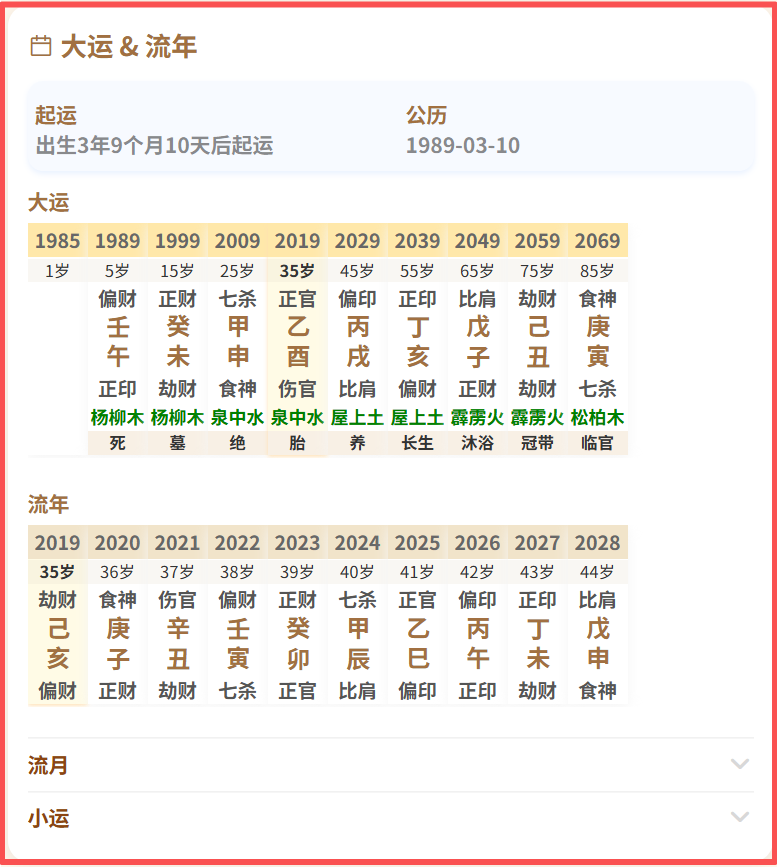This screenshot has height=867, width=777.
Task: Select the 1999 癸未 大运 column
Action: pyautogui.click(x=178, y=341)
